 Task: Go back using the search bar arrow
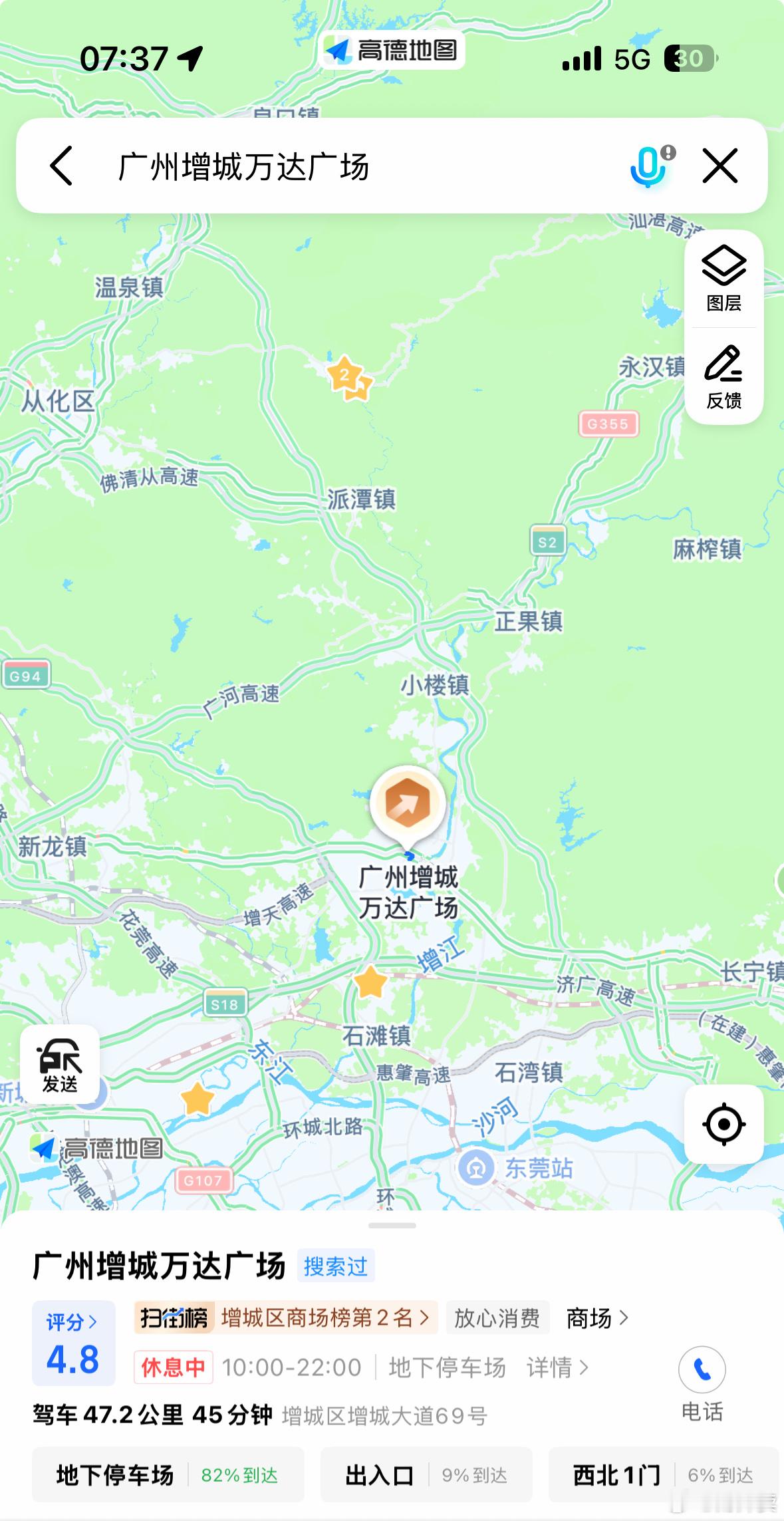61,166
